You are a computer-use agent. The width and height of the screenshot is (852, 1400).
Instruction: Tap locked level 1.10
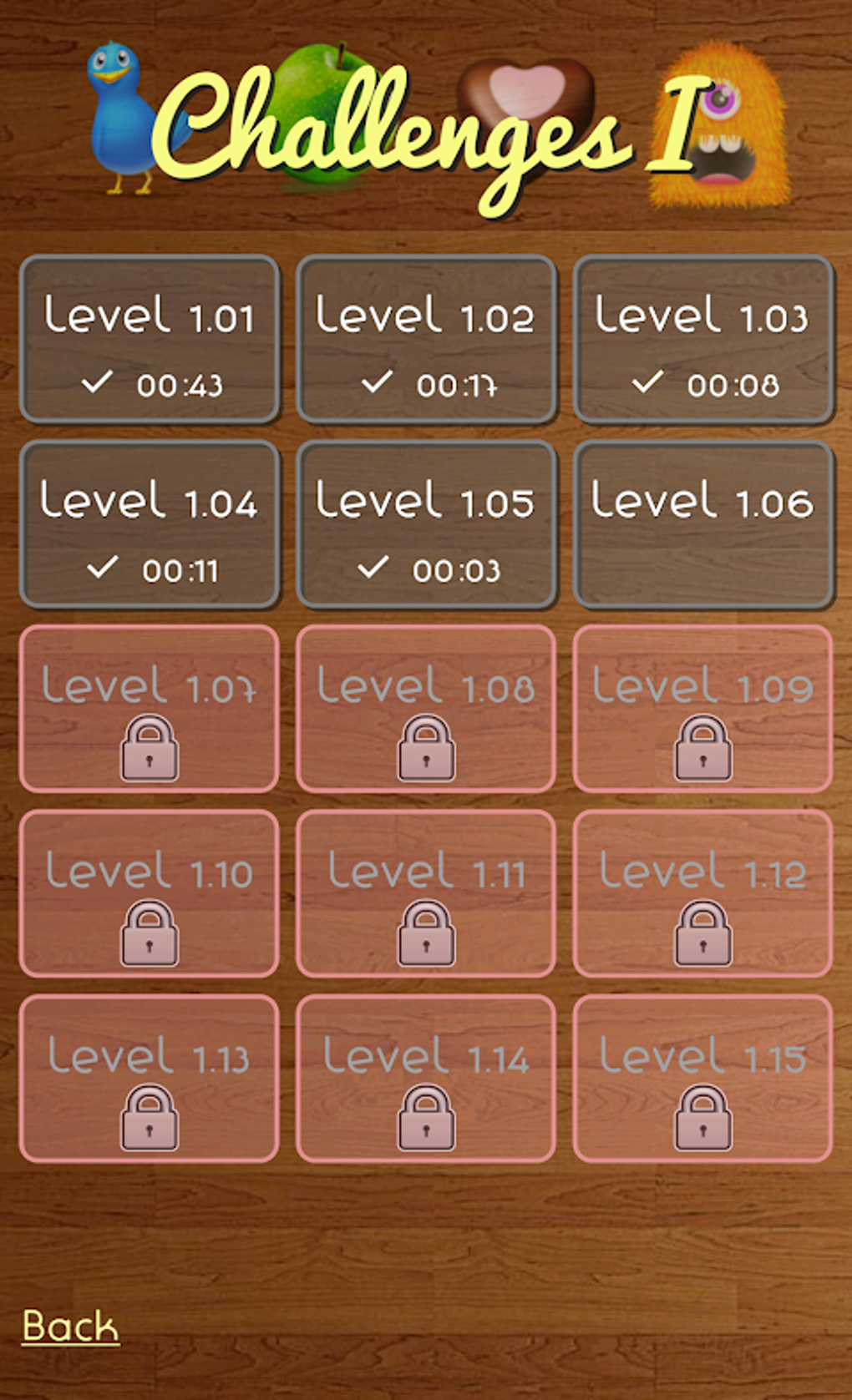pos(150,893)
